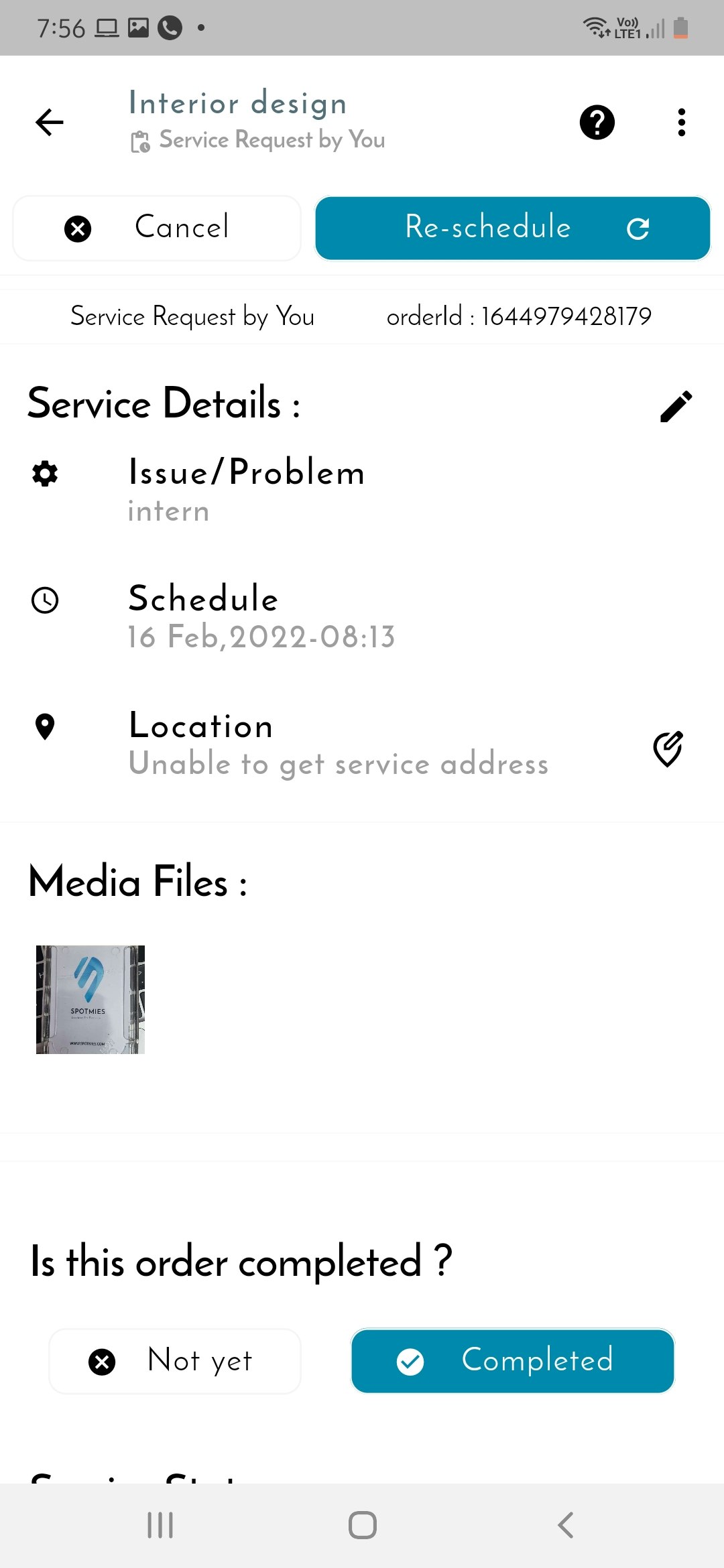Open the Spotmies media file thumbnail
Viewport: 724px width, 1568px height.
[x=90, y=999]
